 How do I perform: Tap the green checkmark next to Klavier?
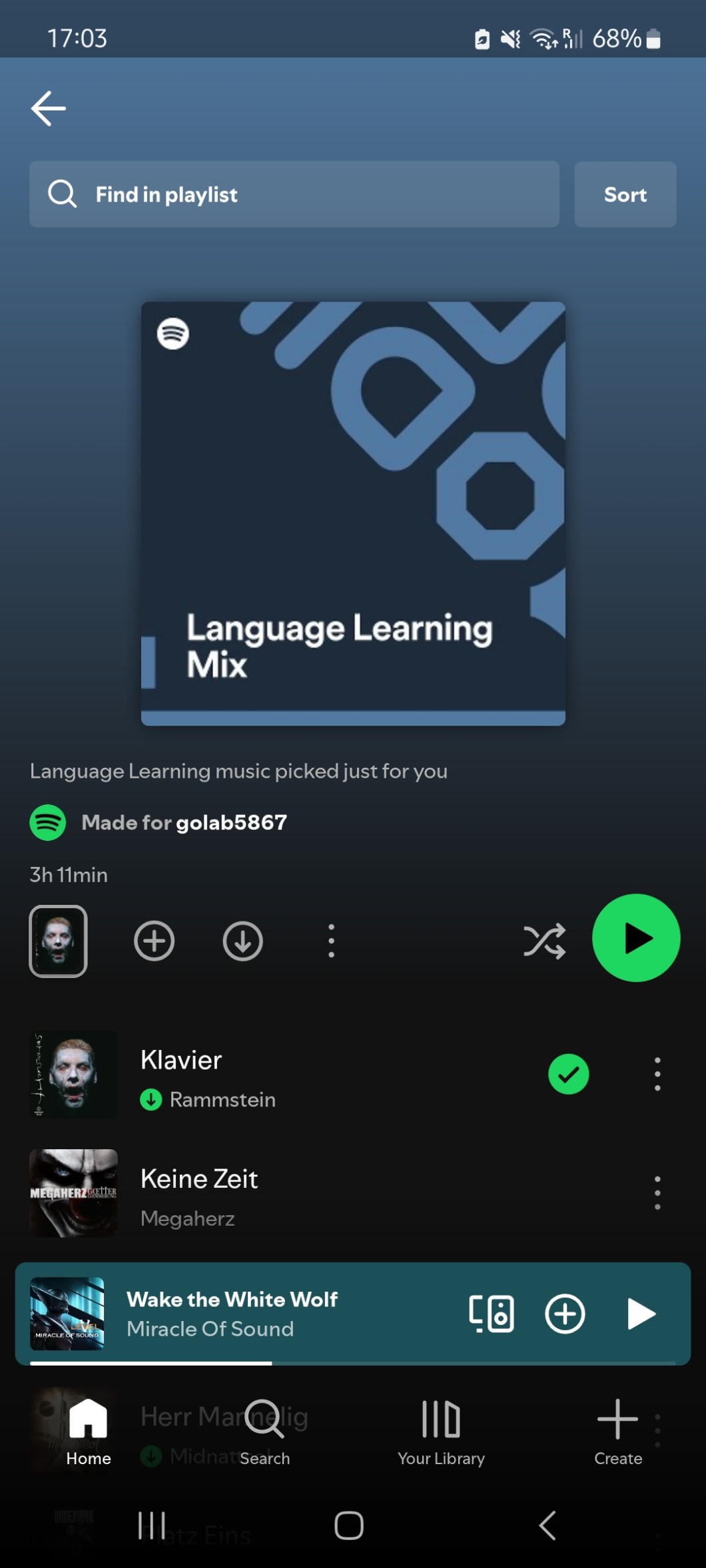pyautogui.click(x=568, y=1074)
